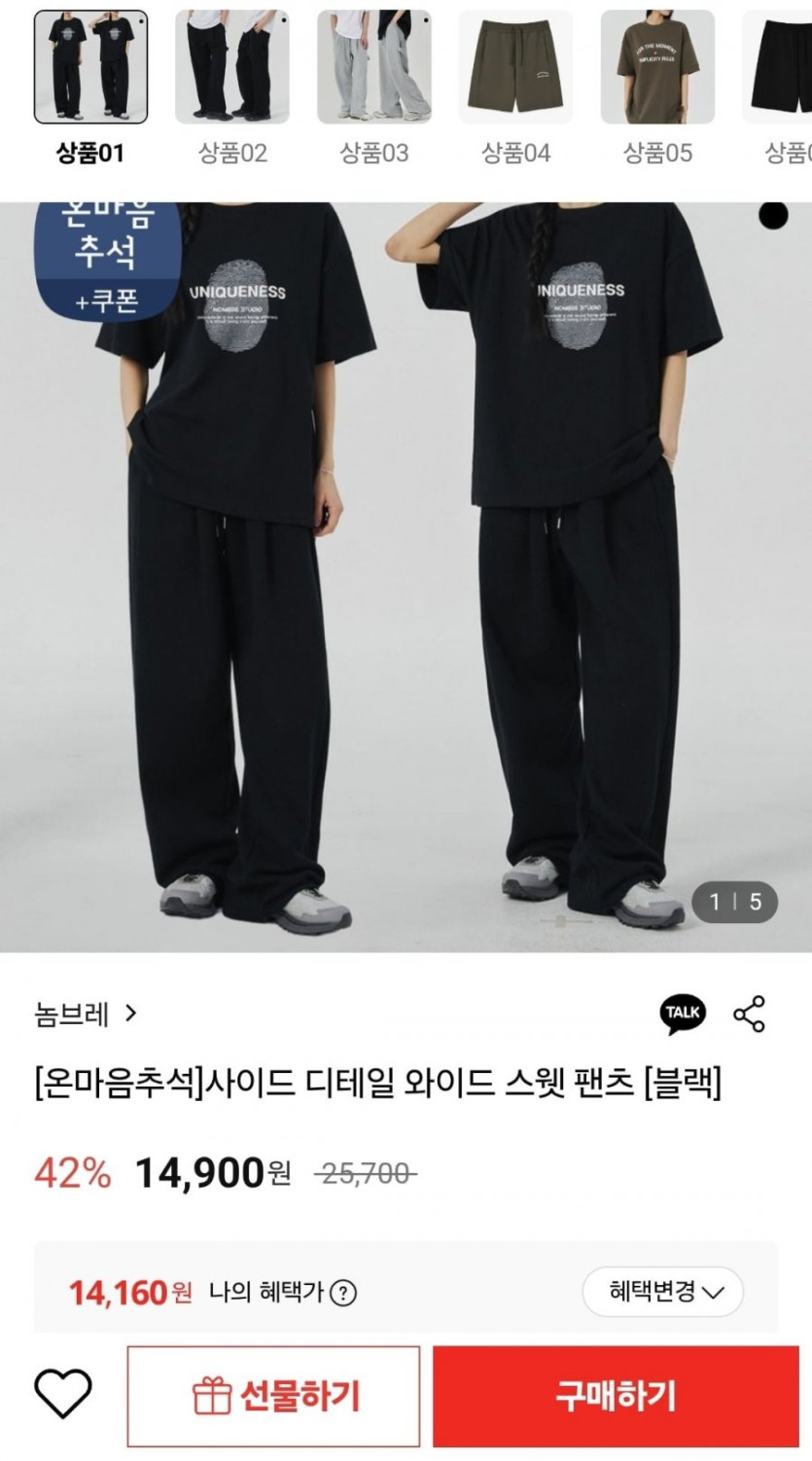This screenshot has width=812, height=1461.
Task: Open the 놈브레 brand store page
Action: [x=86, y=1015]
